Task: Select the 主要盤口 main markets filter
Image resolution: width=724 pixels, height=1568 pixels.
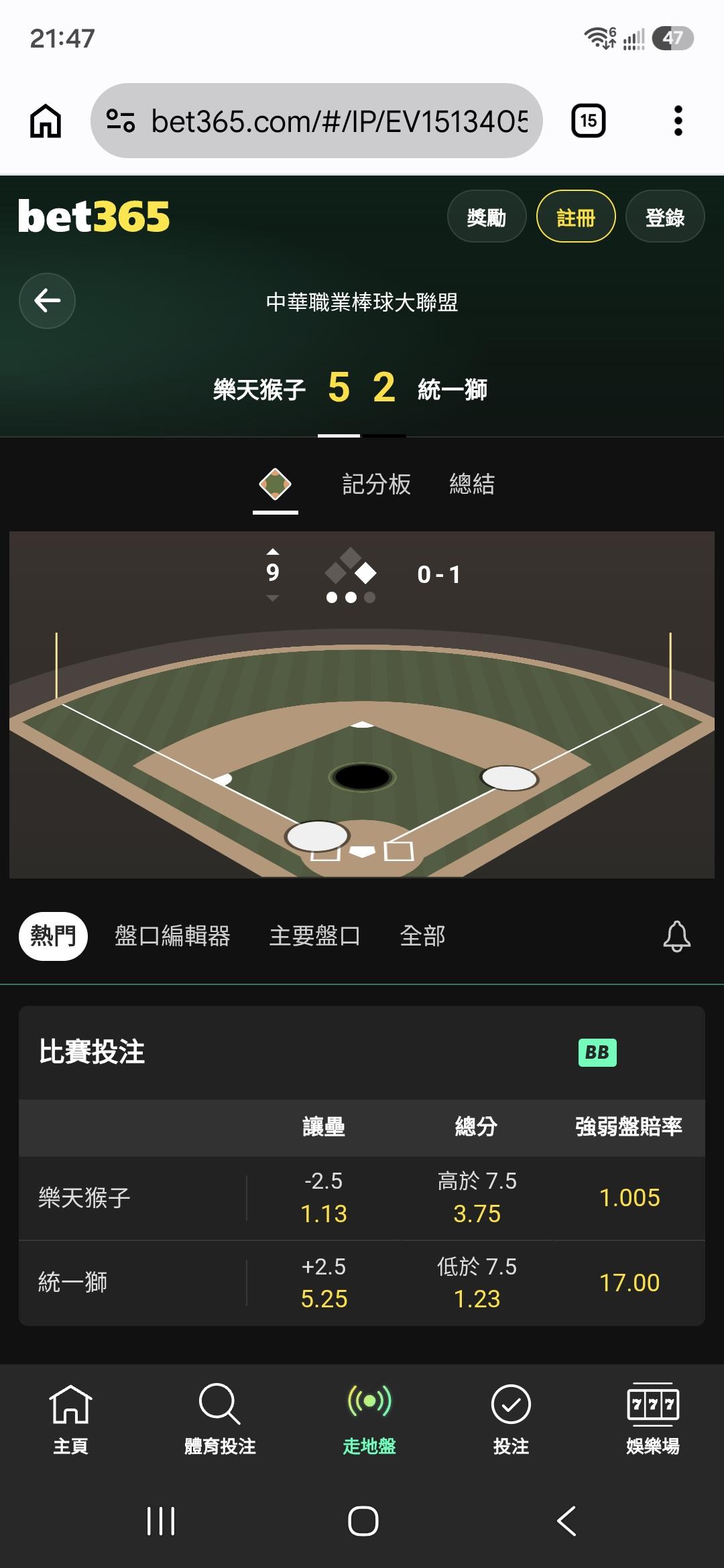Action: tap(315, 935)
